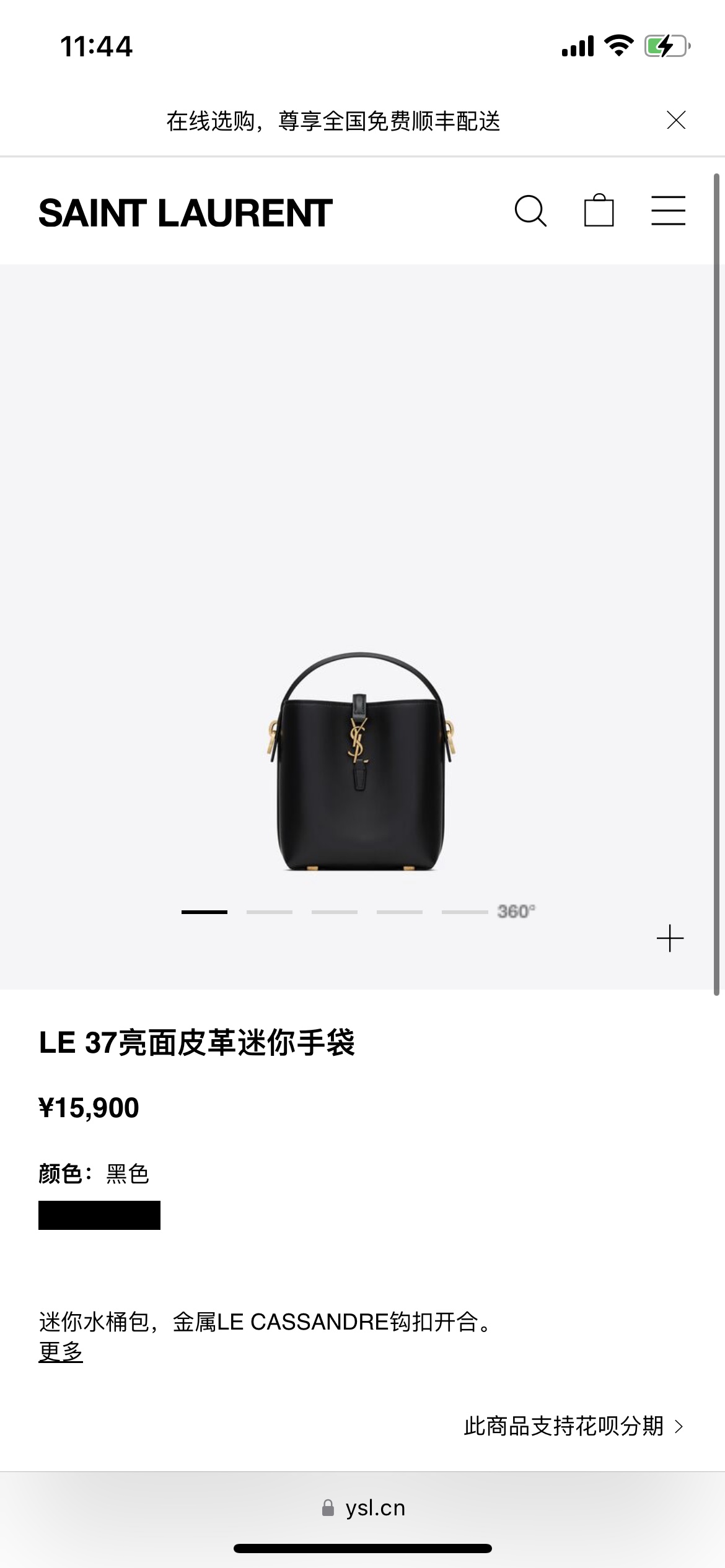Screen dimensions: 725x1568
Task: Open the search icon
Action: (x=530, y=212)
